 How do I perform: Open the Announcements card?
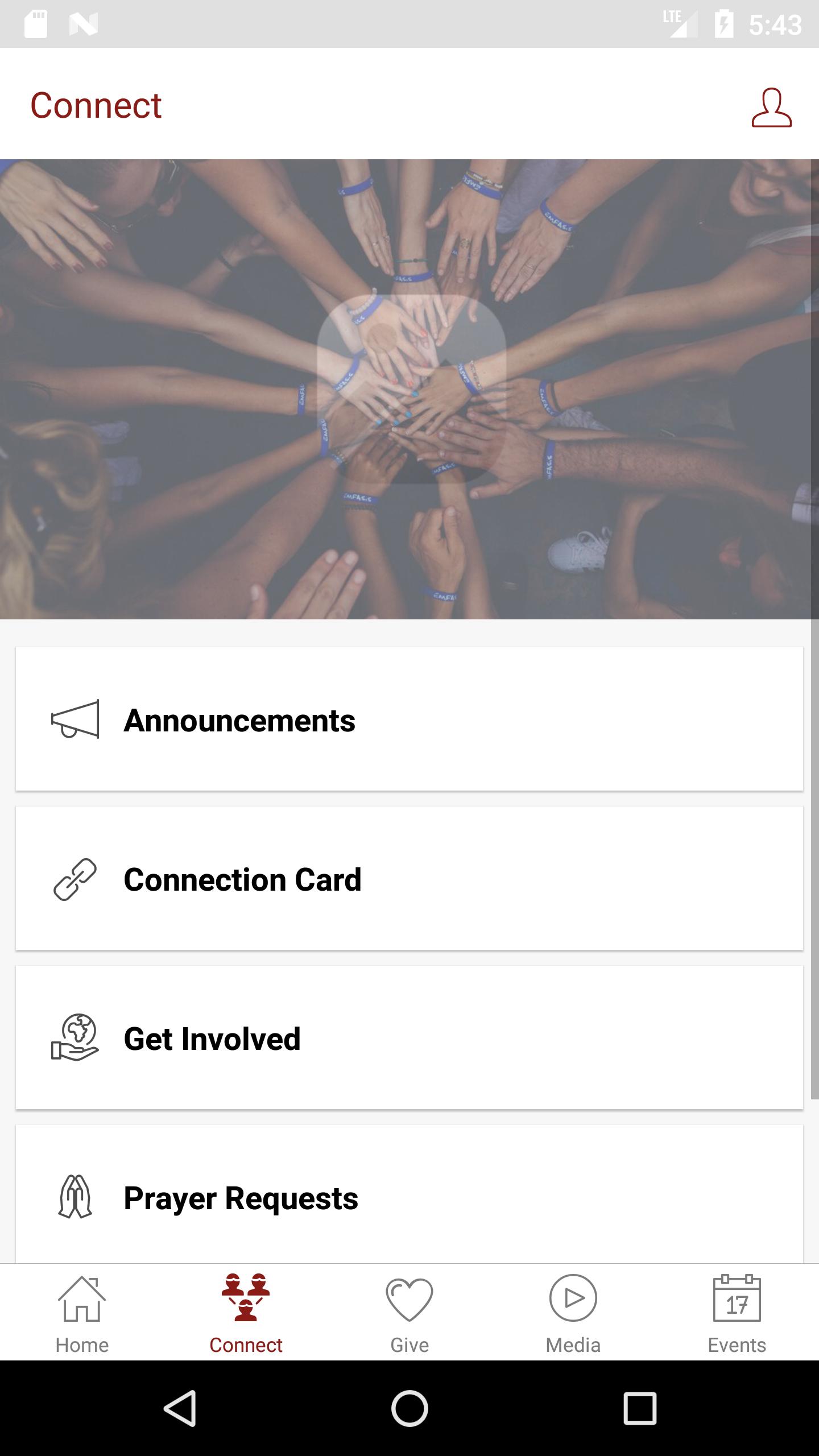(409, 719)
